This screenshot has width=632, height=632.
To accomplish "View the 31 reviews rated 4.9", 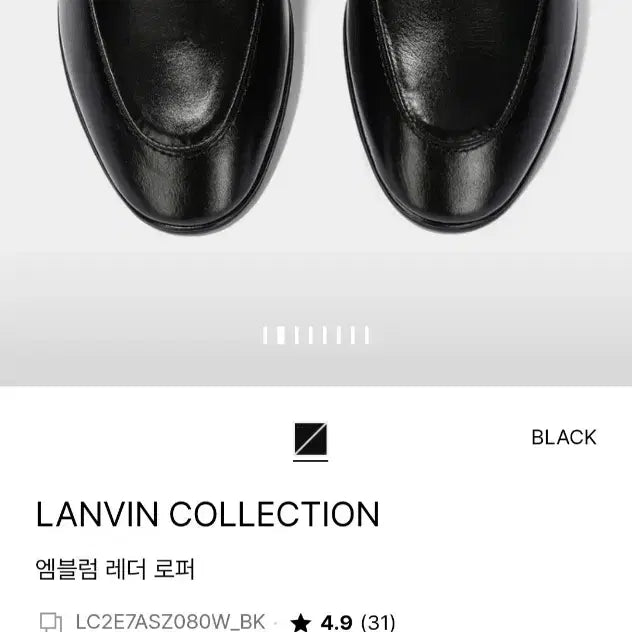I will (x=343, y=622).
